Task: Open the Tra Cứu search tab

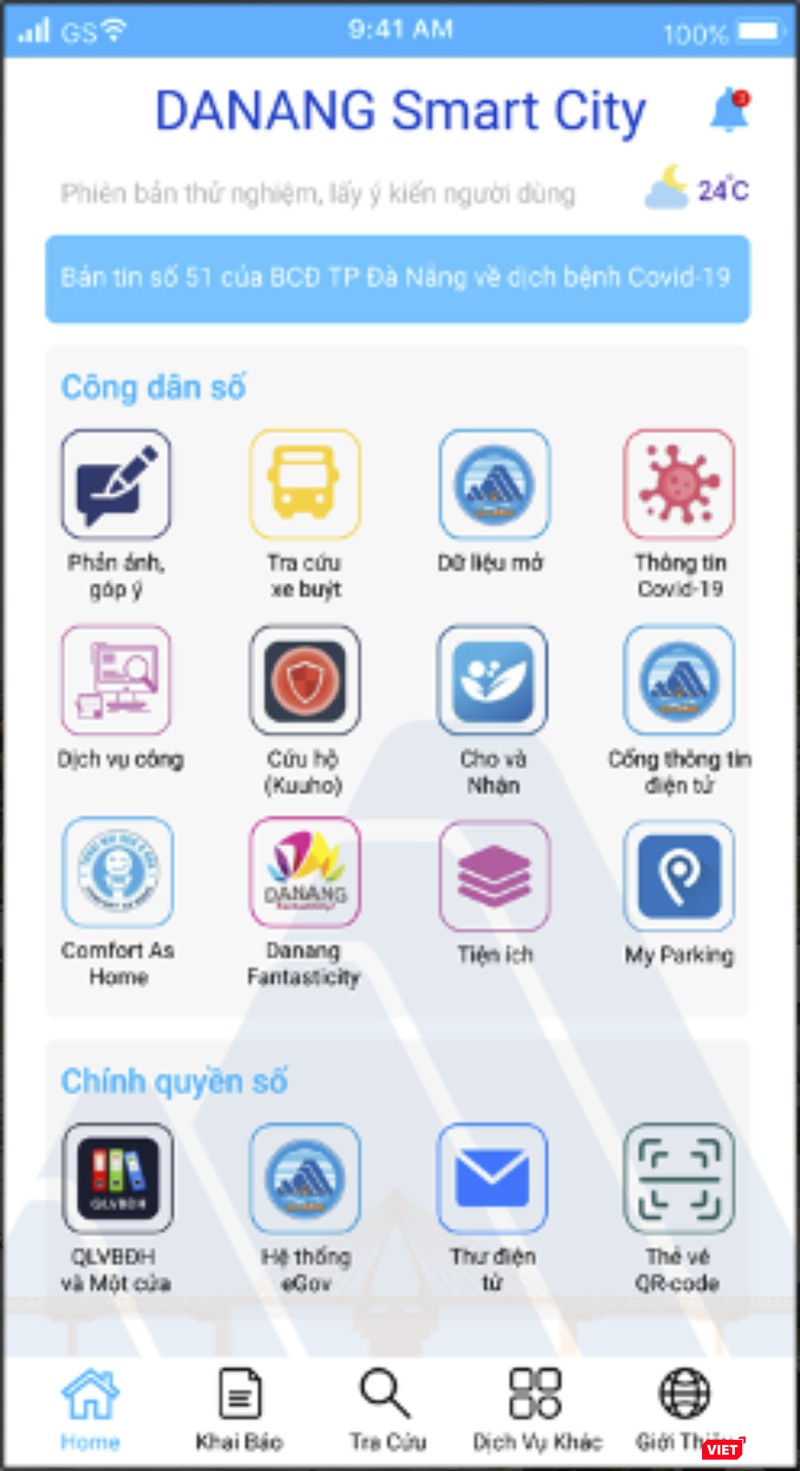Action: [386, 1400]
